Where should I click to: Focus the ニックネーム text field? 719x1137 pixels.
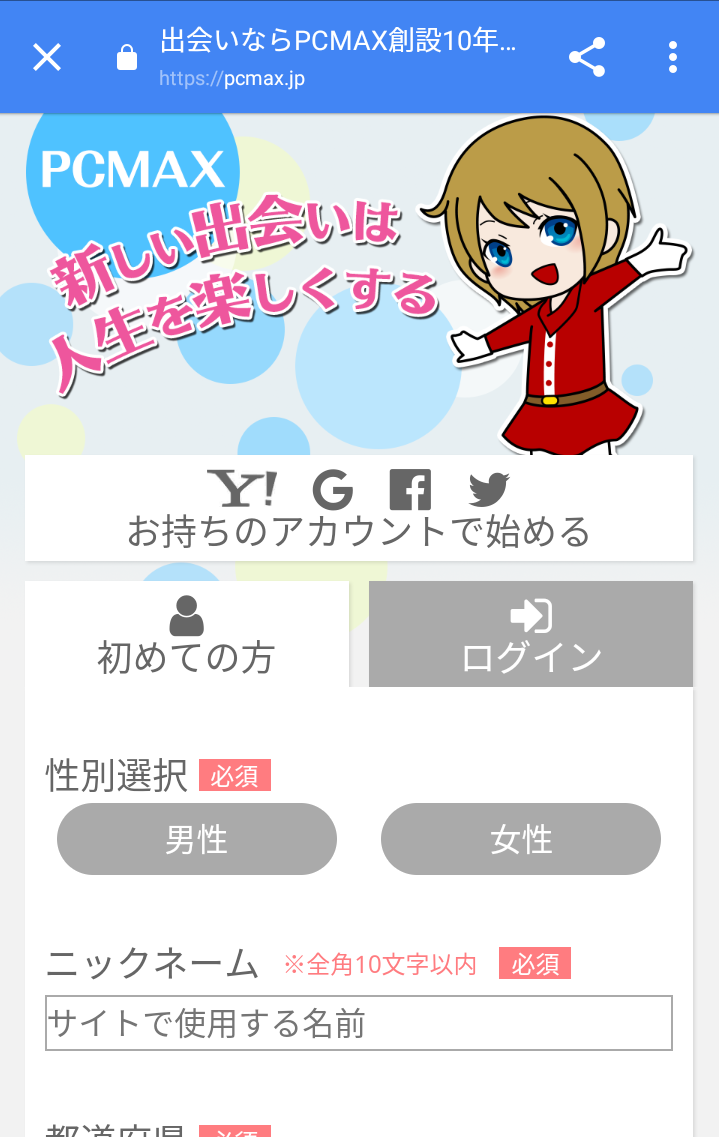[x=359, y=1023]
